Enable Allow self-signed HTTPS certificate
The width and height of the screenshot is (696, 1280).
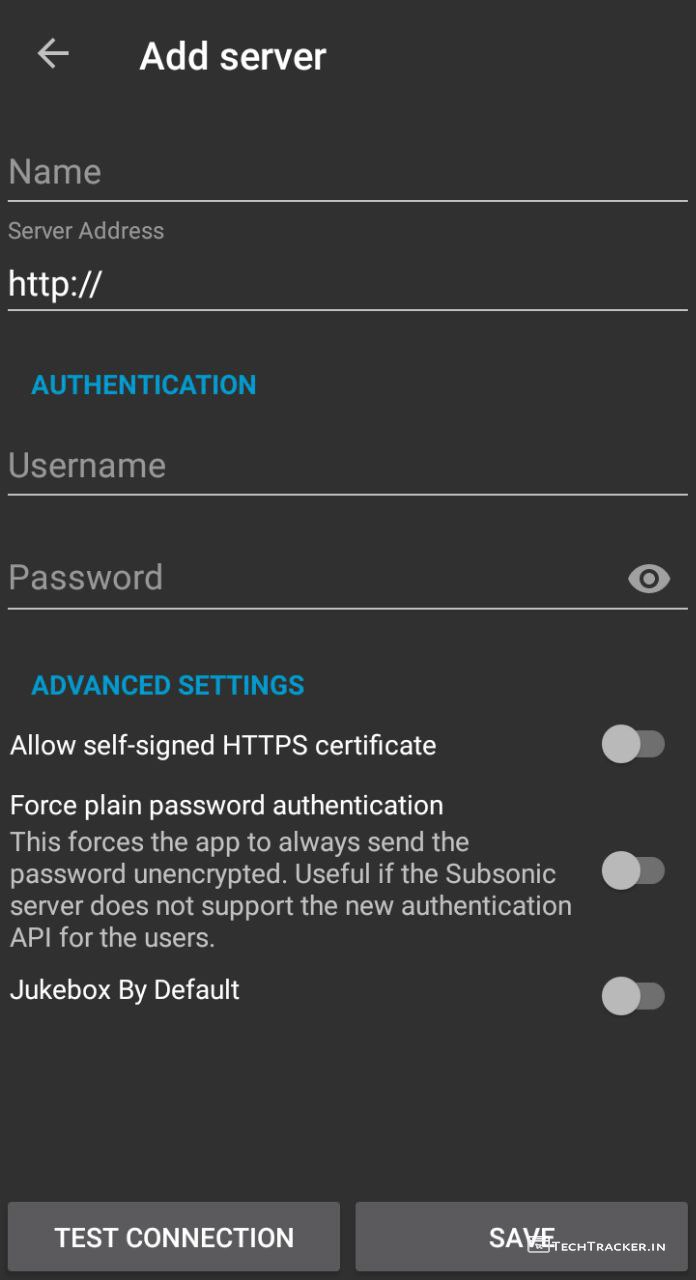pos(633,745)
